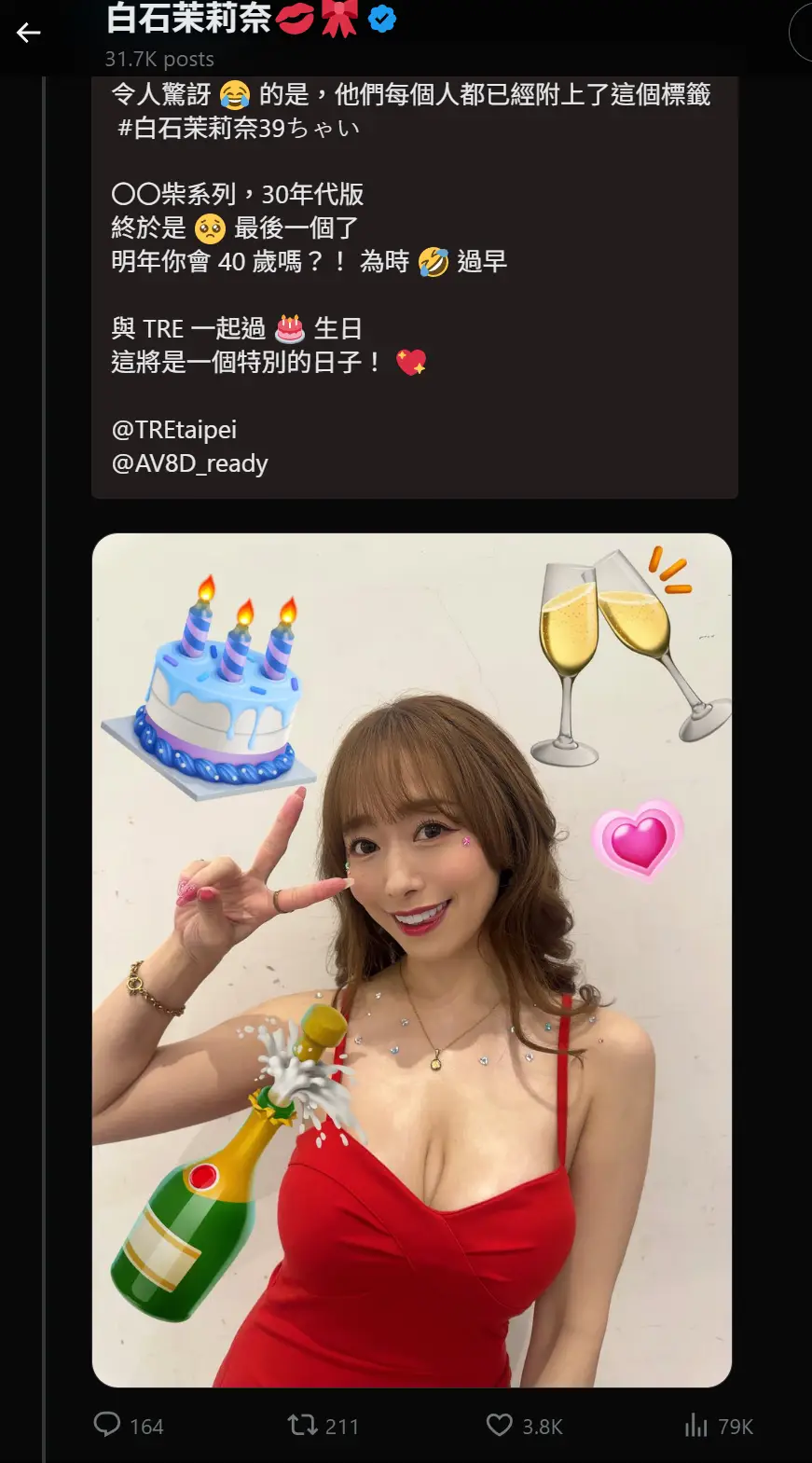This screenshot has width=812, height=1463.
Task: View post analytics showing 79K views
Action: pos(718,1426)
